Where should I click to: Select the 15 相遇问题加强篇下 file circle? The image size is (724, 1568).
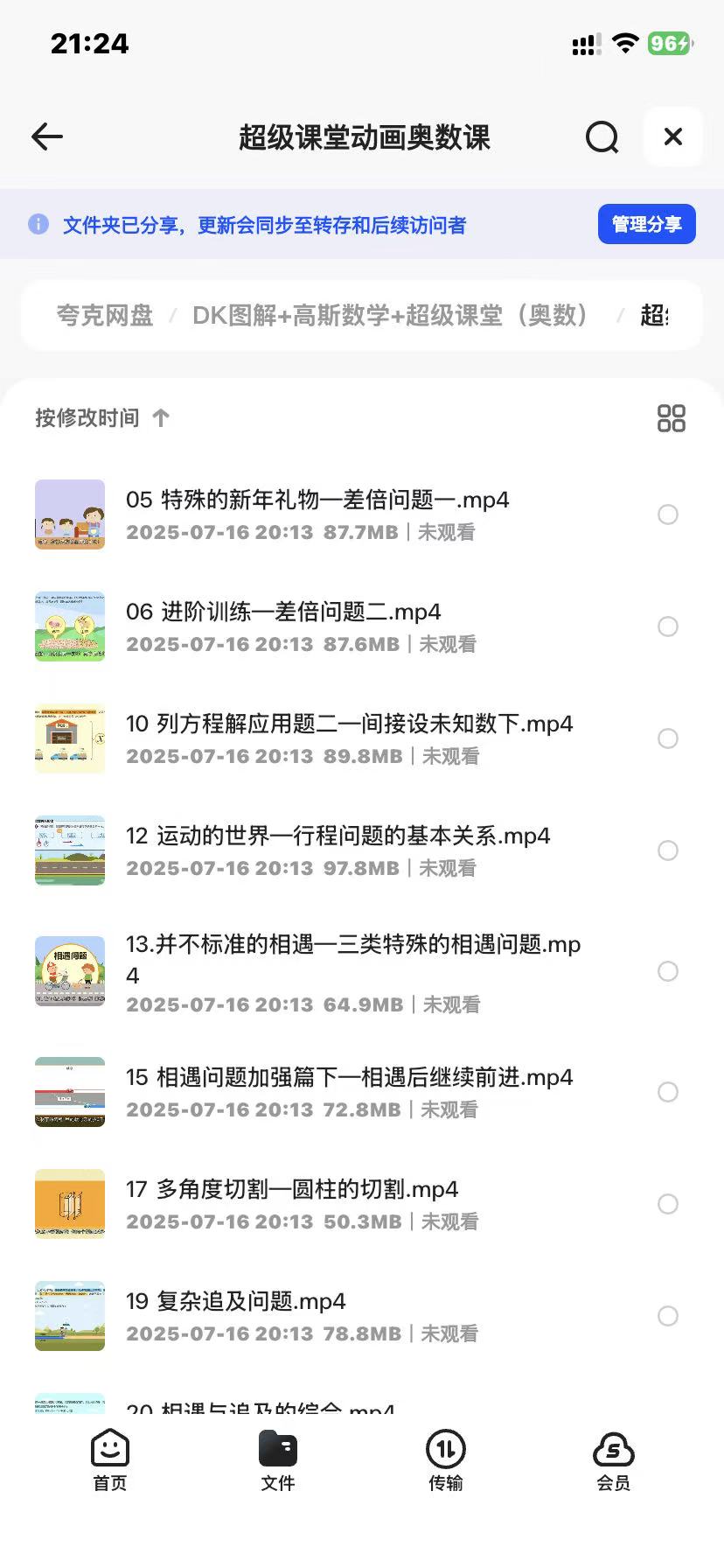point(667,1092)
